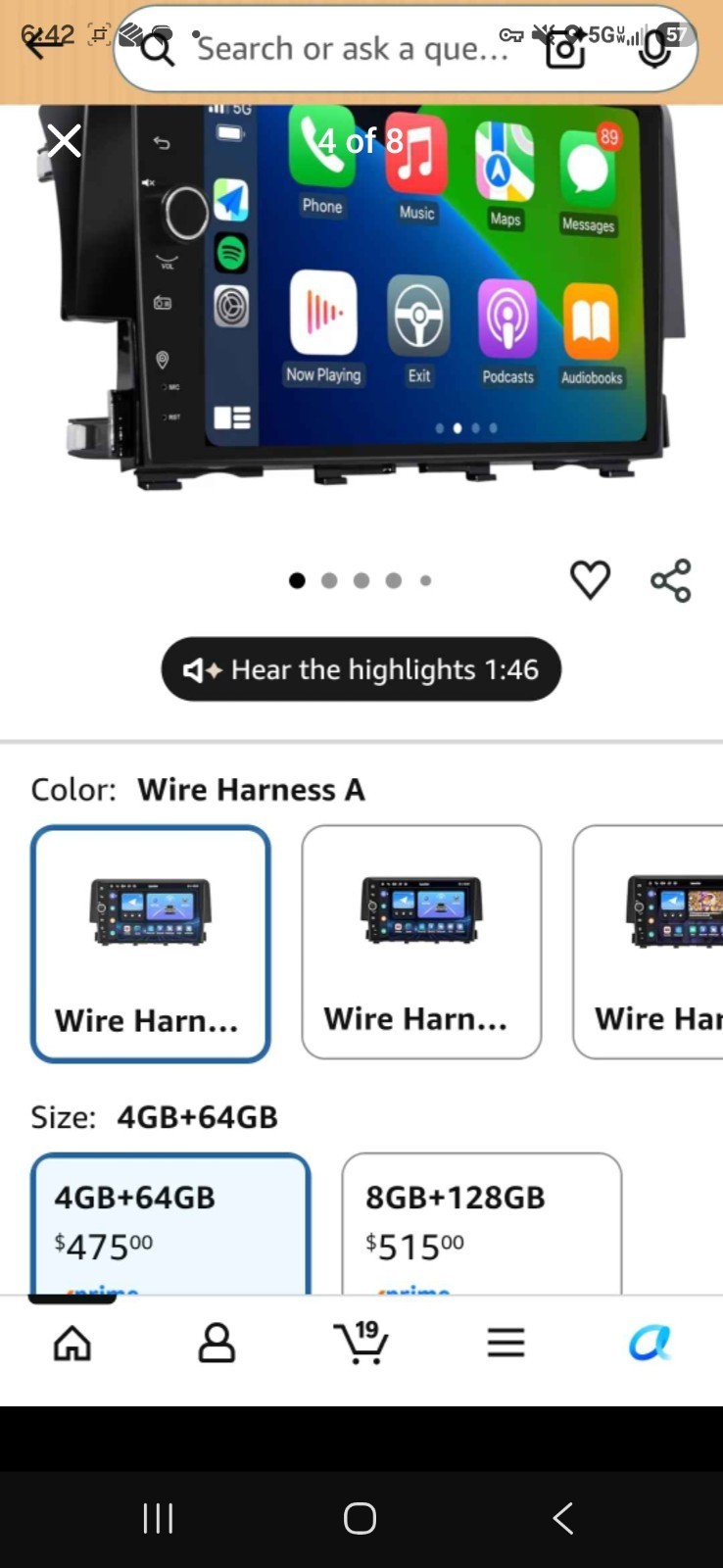
Task: Select the first Wire Harness color option
Action: tap(151, 944)
